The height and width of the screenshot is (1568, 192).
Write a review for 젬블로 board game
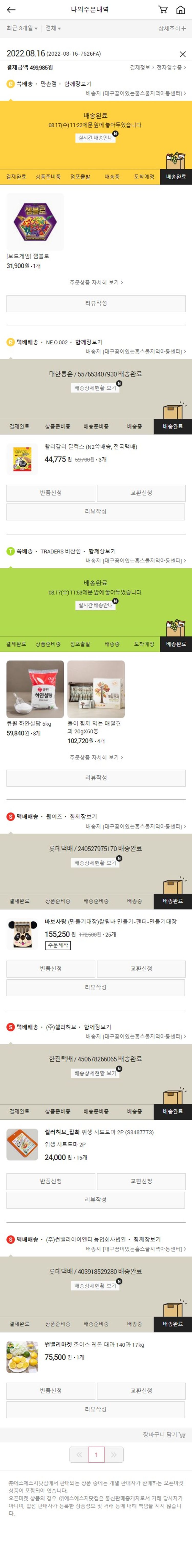click(x=96, y=303)
